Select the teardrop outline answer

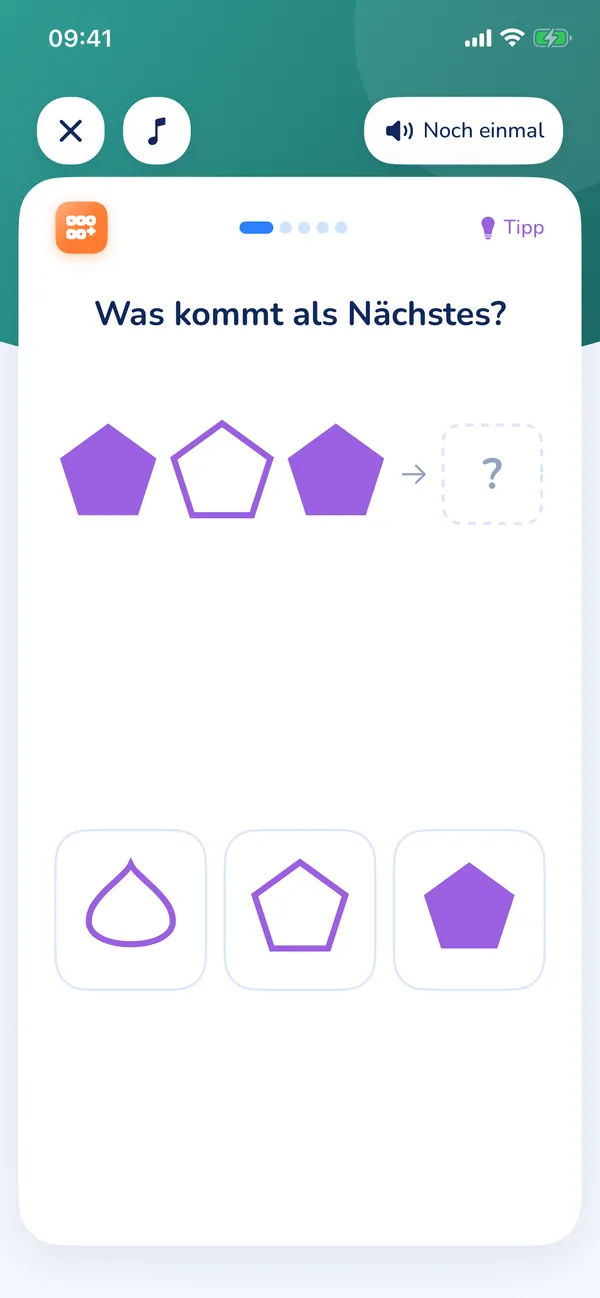(x=130, y=910)
